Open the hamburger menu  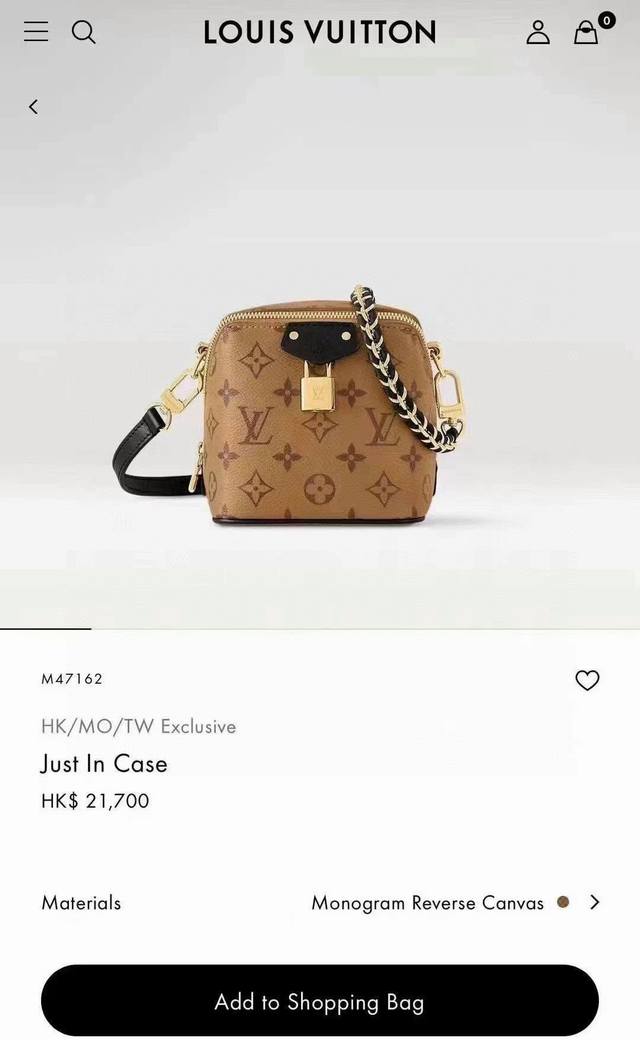(x=36, y=32)
